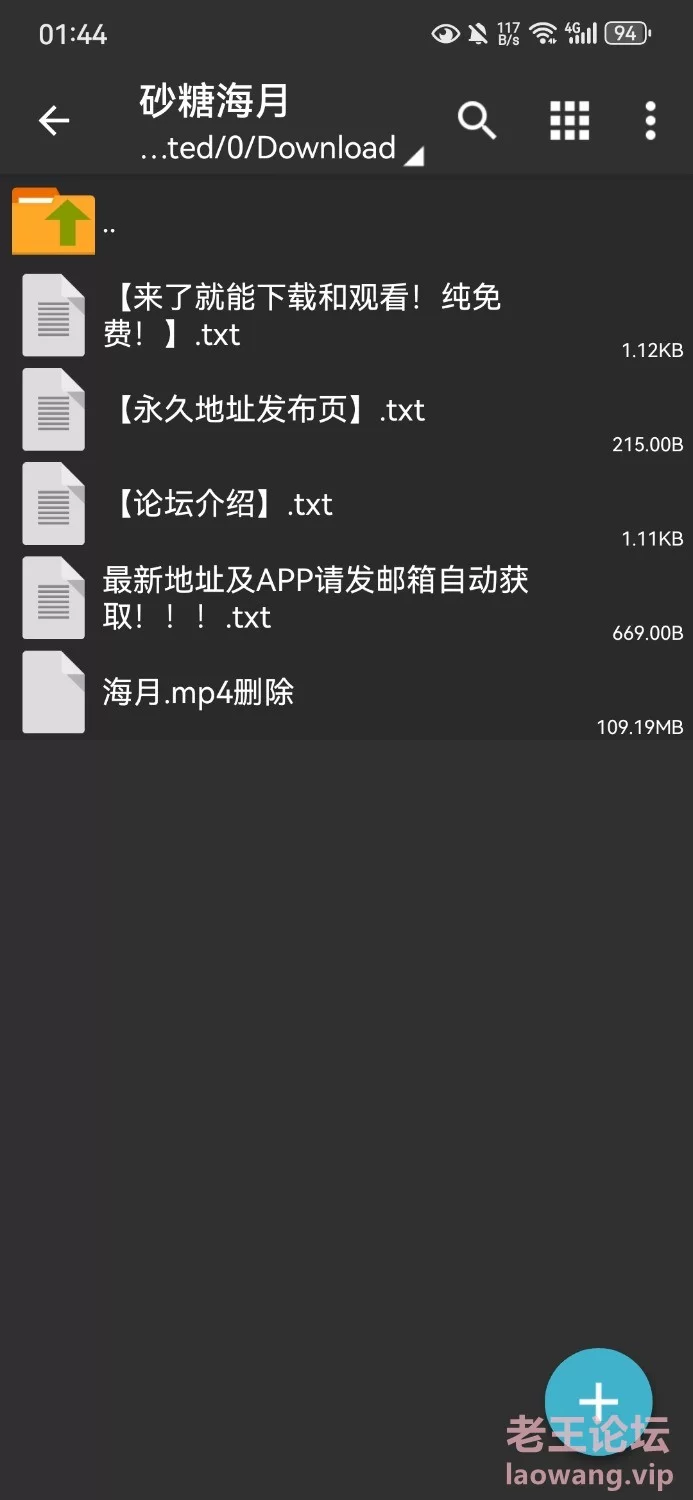693x1500 pixels.
Task: Switch to the grid view icon
Action: (x=570, y=122)
